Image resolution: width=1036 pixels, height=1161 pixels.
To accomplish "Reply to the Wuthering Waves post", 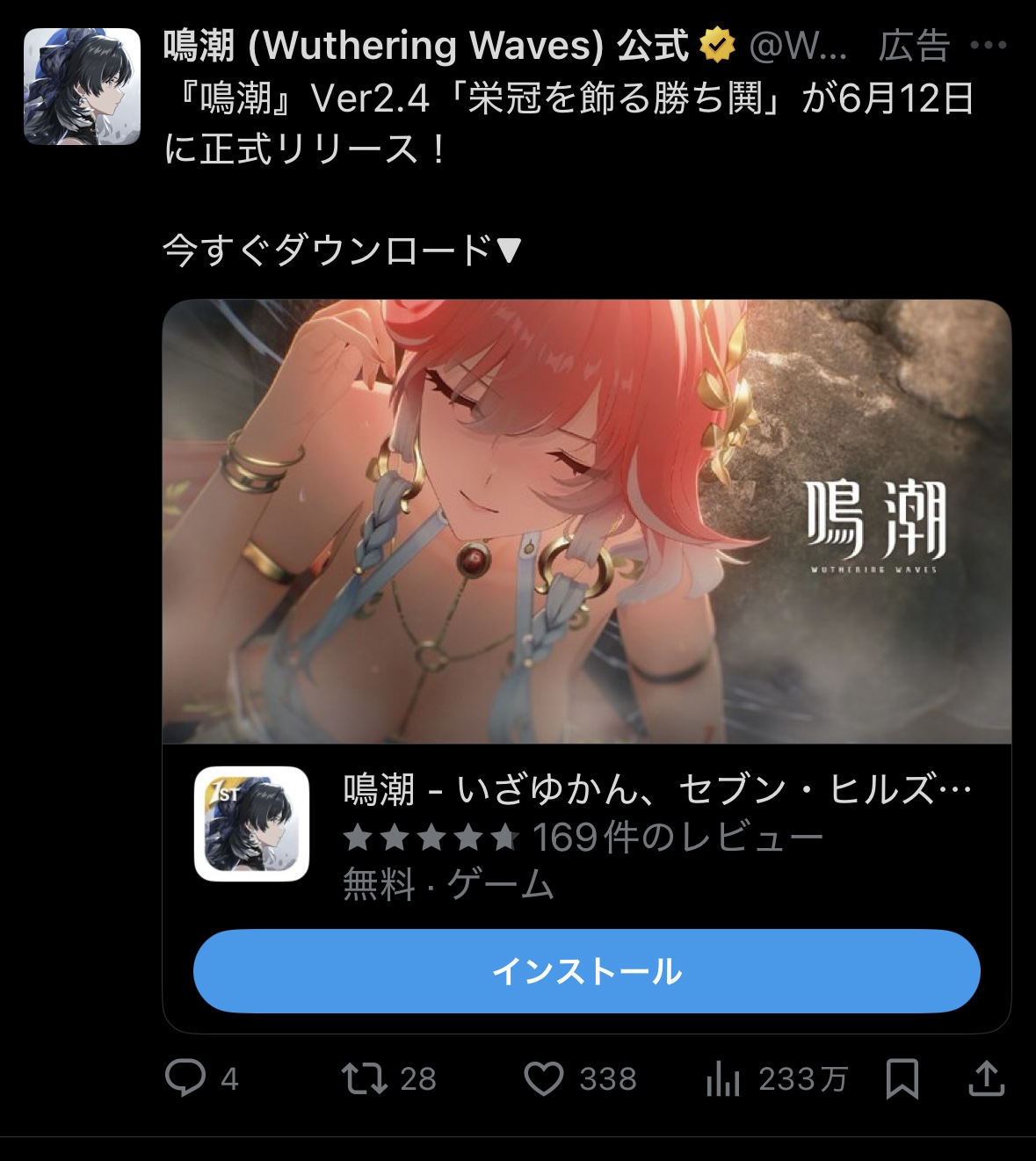I will (x=186, y=1078).
